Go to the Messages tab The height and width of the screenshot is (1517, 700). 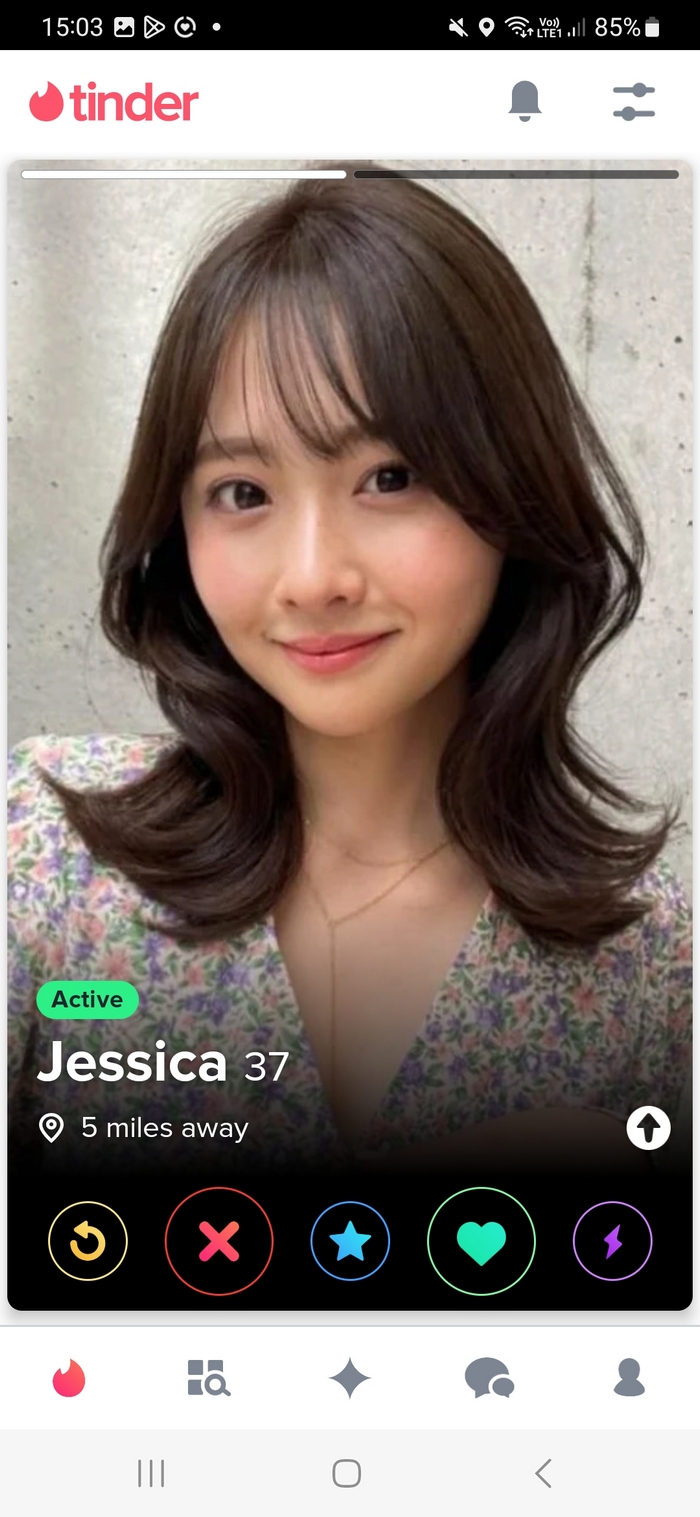pos(489,1378)
